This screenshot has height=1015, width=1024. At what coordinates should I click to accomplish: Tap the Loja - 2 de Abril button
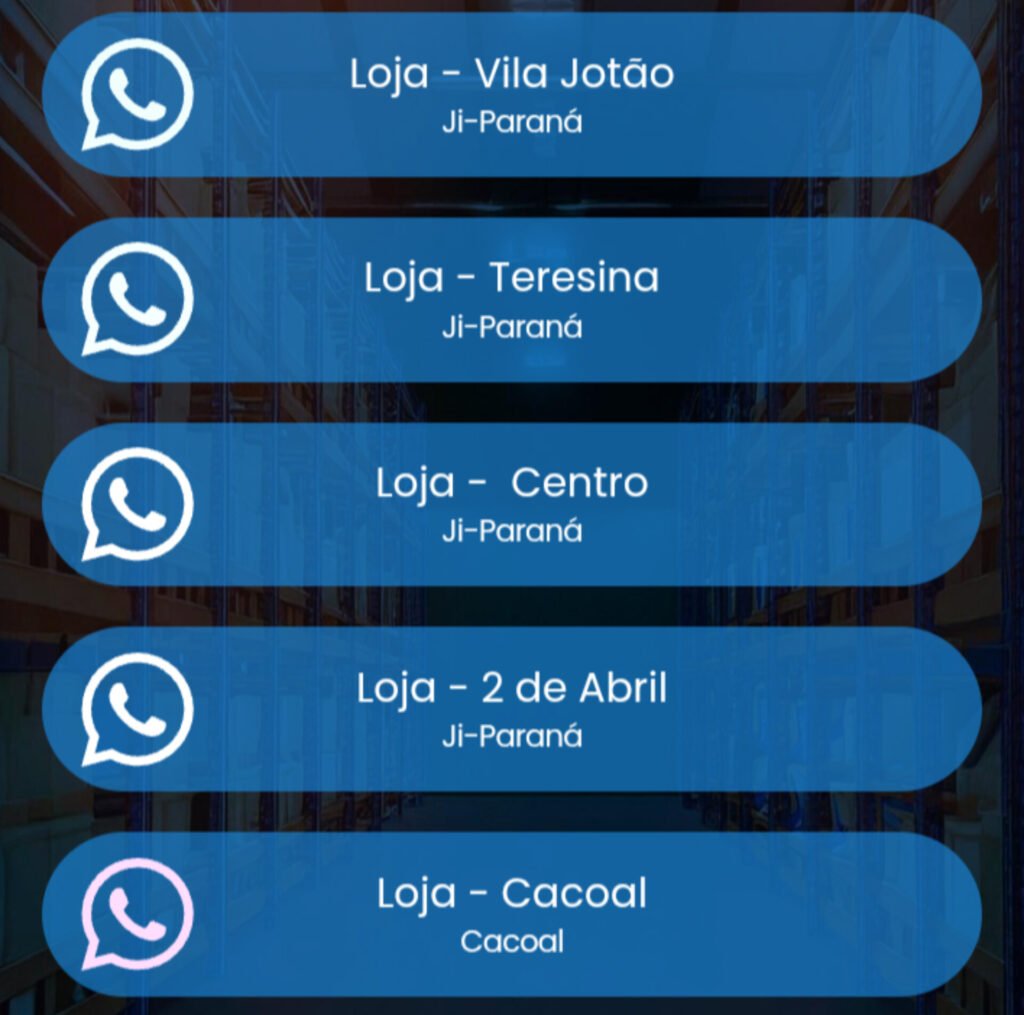pos(511,708)
